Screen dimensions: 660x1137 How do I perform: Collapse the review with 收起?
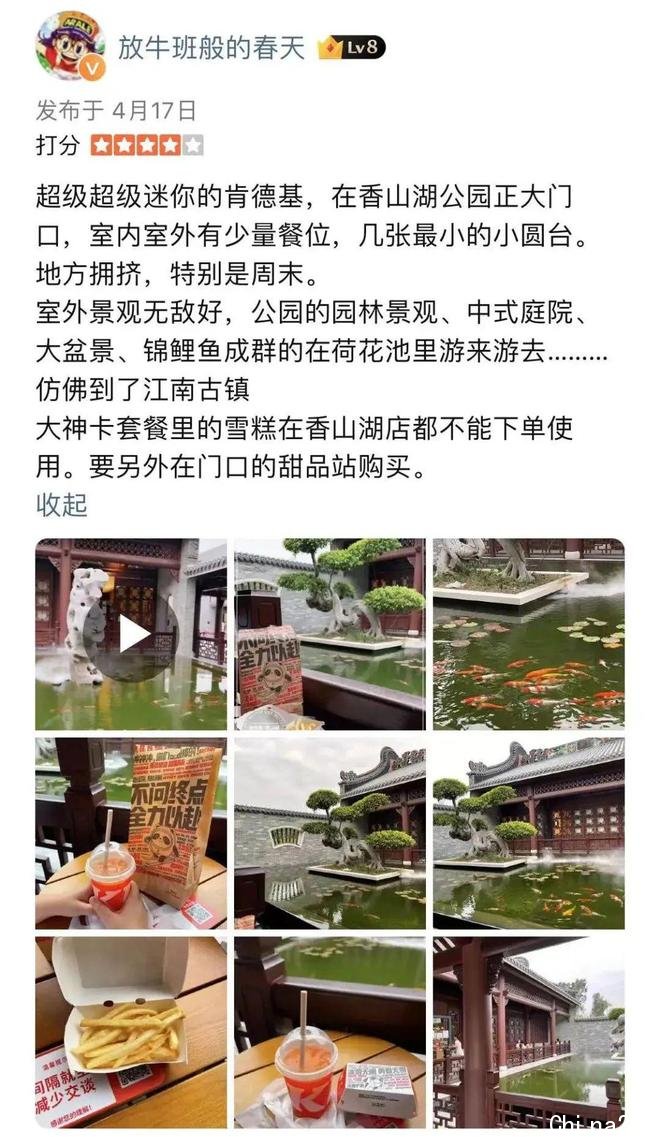pos(62,505)
